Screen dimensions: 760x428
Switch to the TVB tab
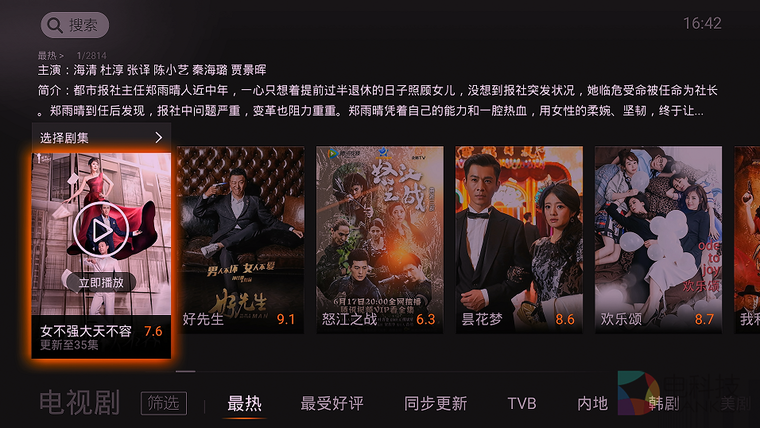pyautogui.click(x=522, y=404)
